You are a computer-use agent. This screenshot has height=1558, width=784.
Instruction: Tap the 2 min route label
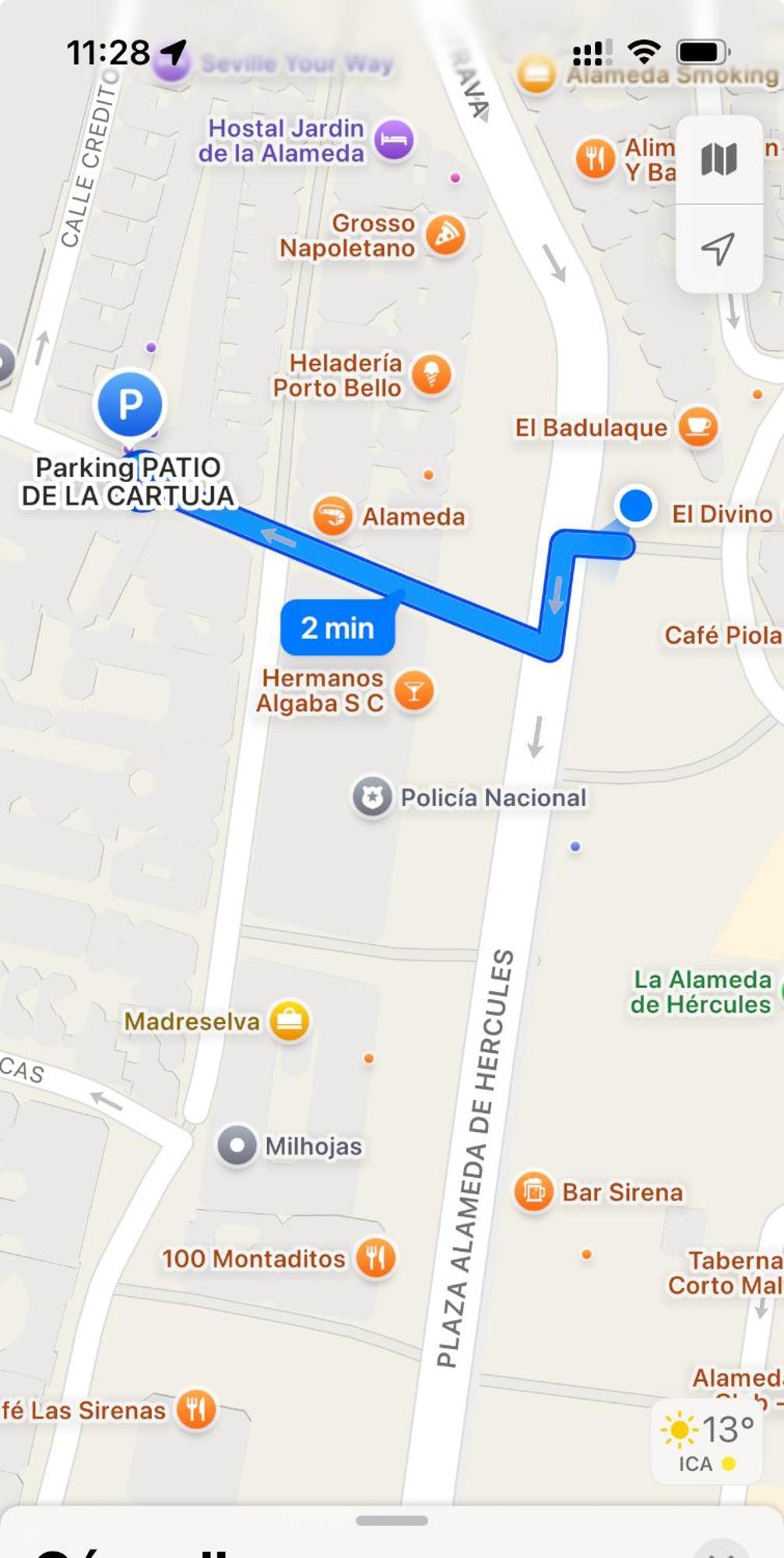tap(337, 627)
